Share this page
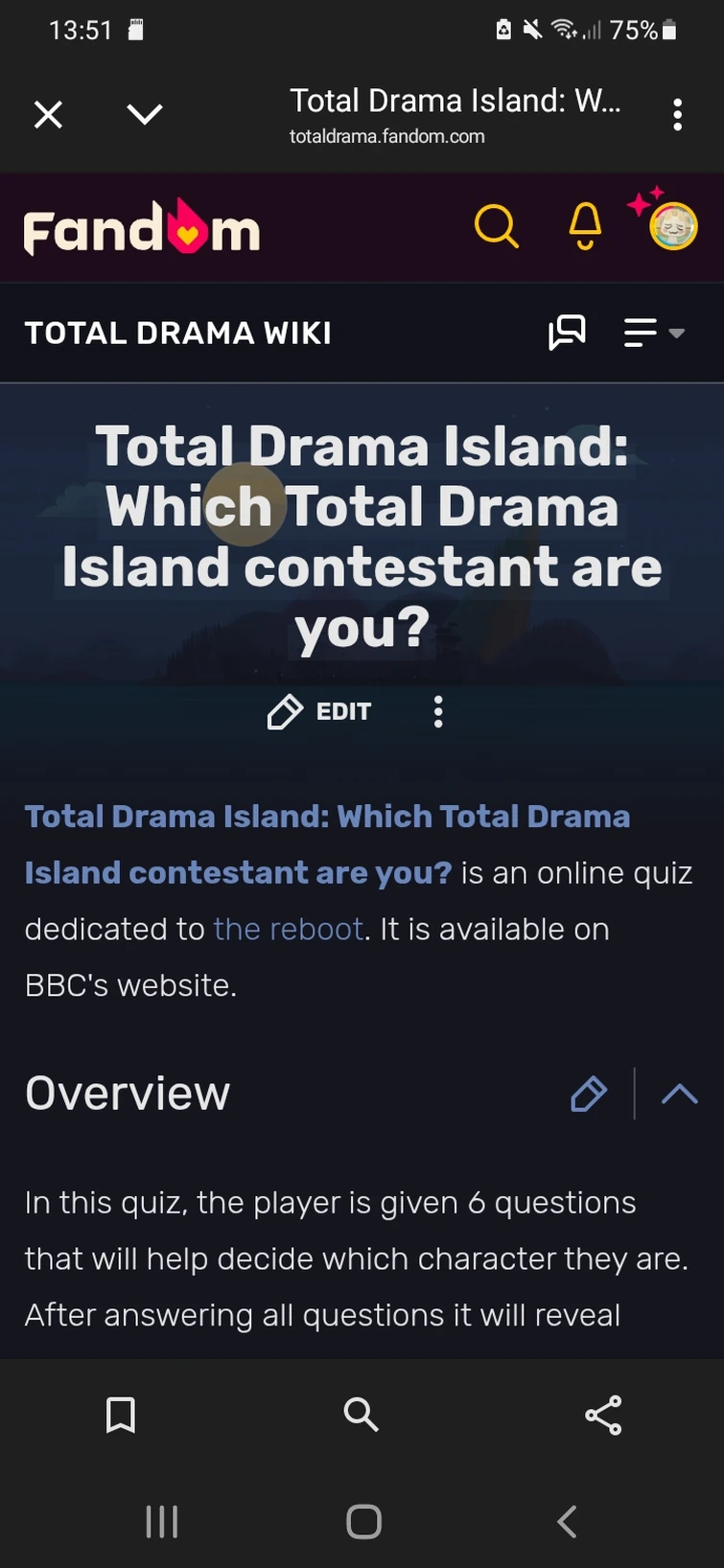 [603, 1415]
